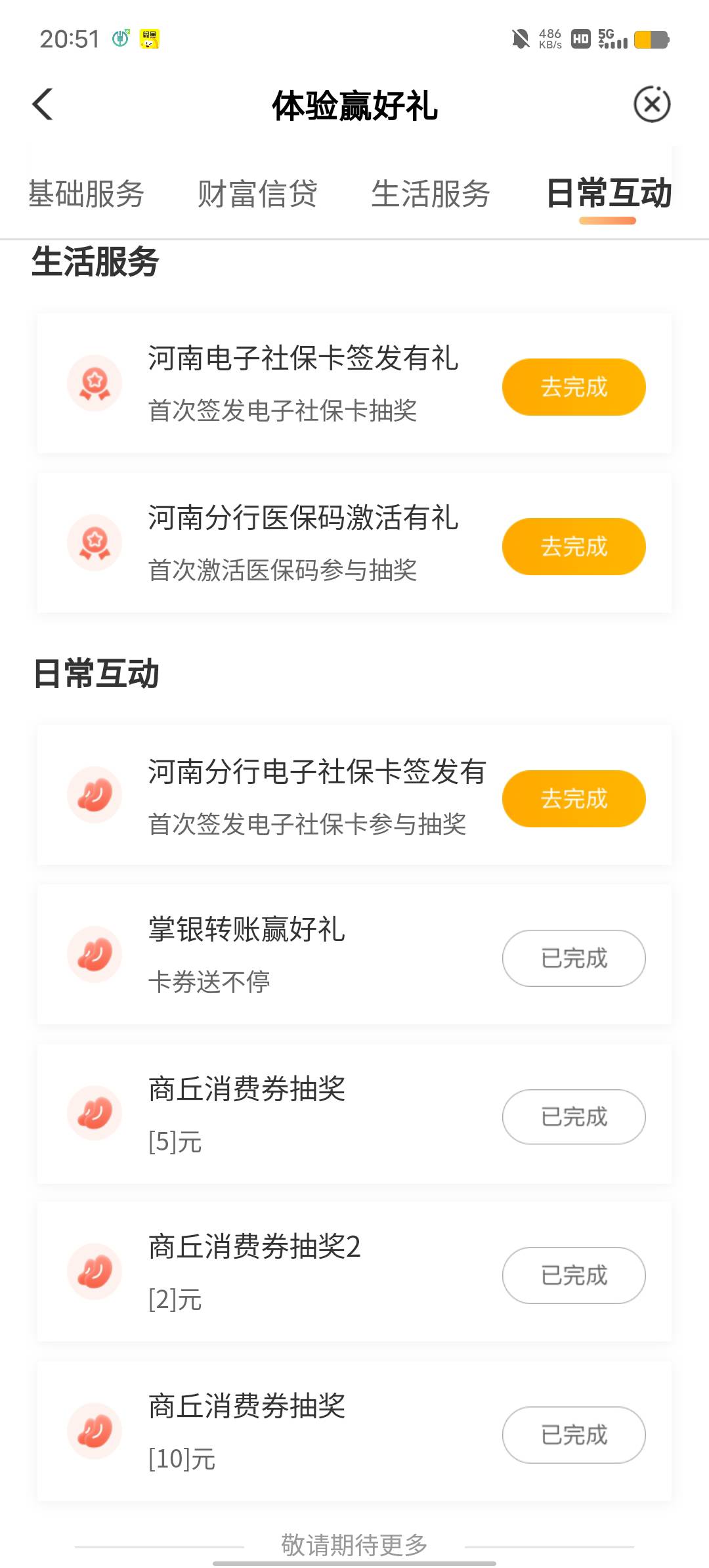The height and width of the screenshot is (1568, 709).
Task: Switch to the 财富信贷 tab
Action: point(257,194)
